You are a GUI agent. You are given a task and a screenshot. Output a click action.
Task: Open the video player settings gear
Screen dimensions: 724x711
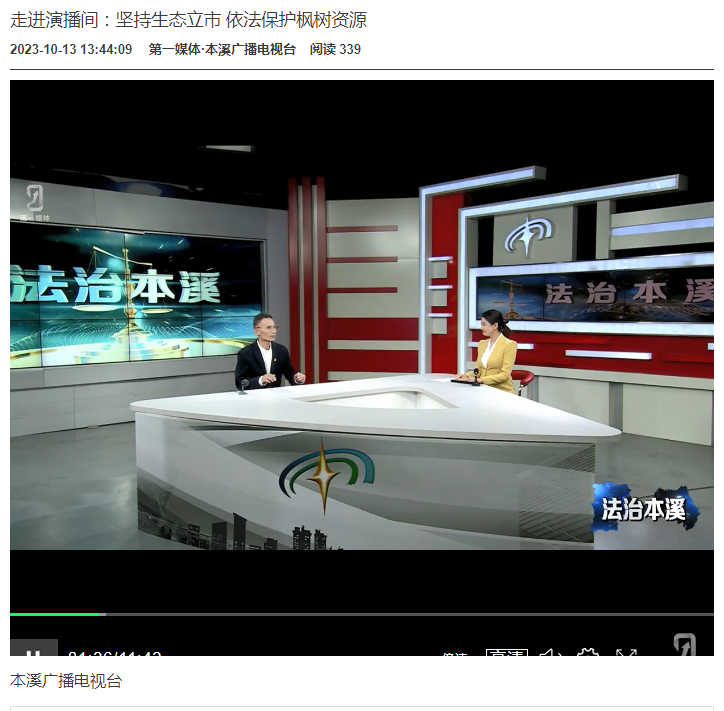pyautogui.click(x=588, y=654)
